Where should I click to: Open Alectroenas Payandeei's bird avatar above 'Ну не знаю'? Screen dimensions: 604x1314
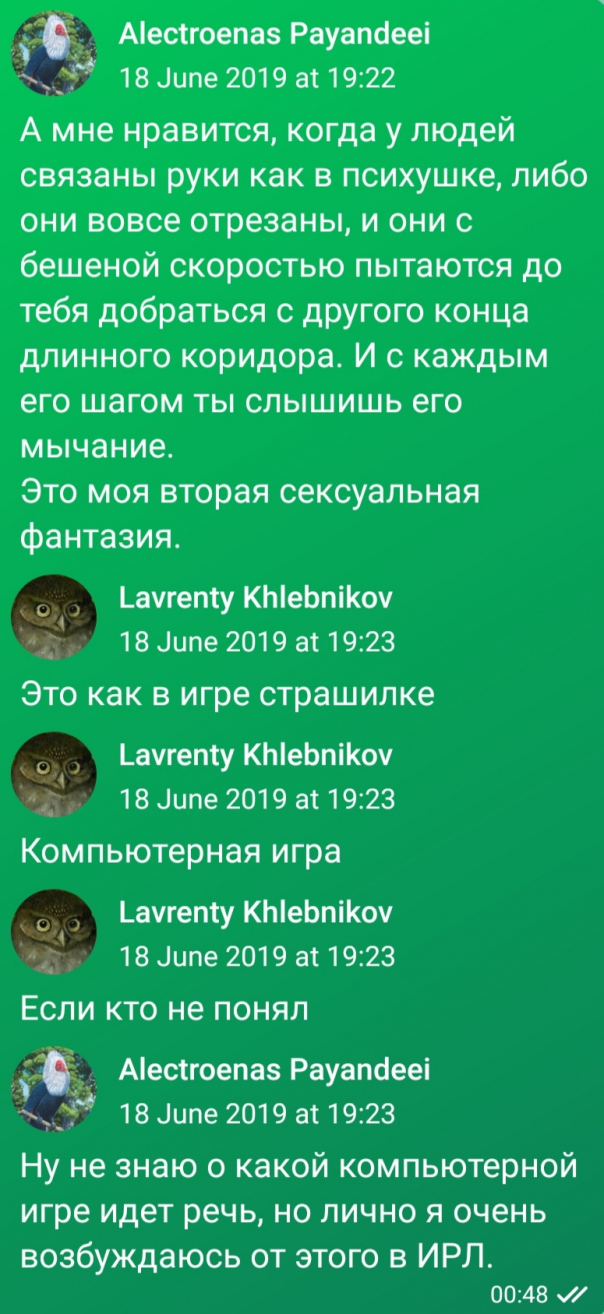(55, 1089)
